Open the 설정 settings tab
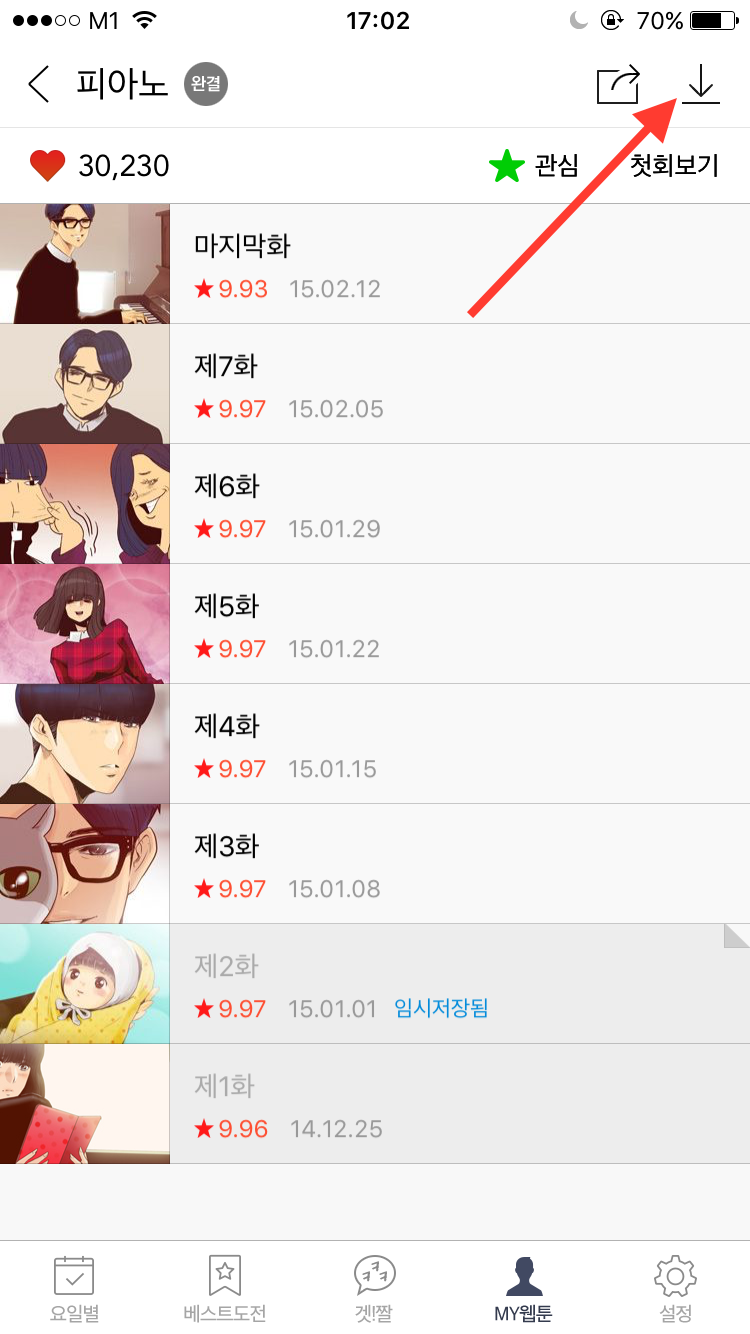Image resolution: width=750 pixels, height=1334 pixels. pyautogui.click(x=675, y=1288)
